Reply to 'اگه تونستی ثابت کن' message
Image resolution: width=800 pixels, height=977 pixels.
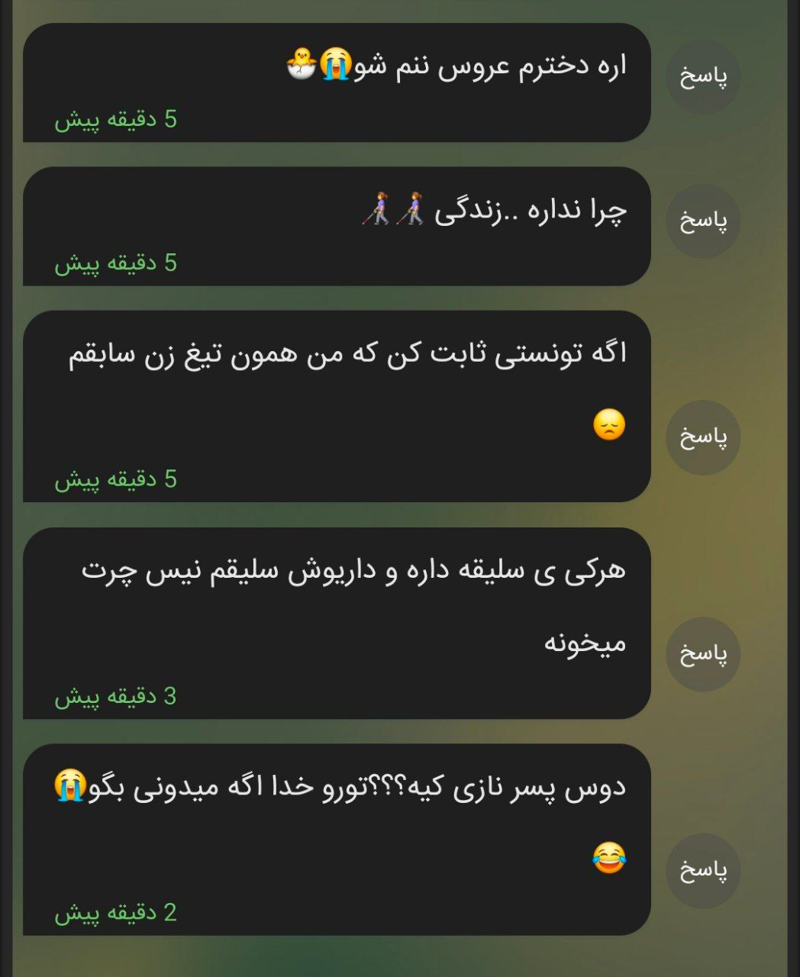pos(703,438)
